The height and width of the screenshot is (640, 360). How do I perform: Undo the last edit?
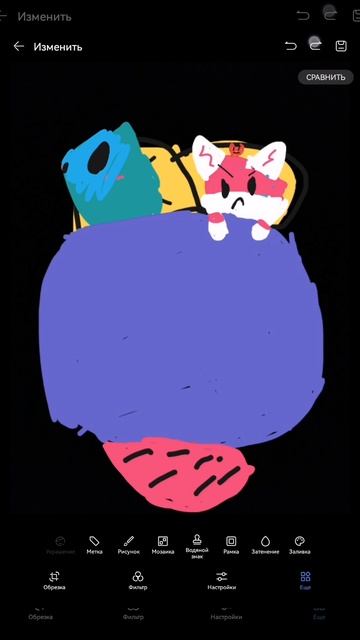click(291, 46)
